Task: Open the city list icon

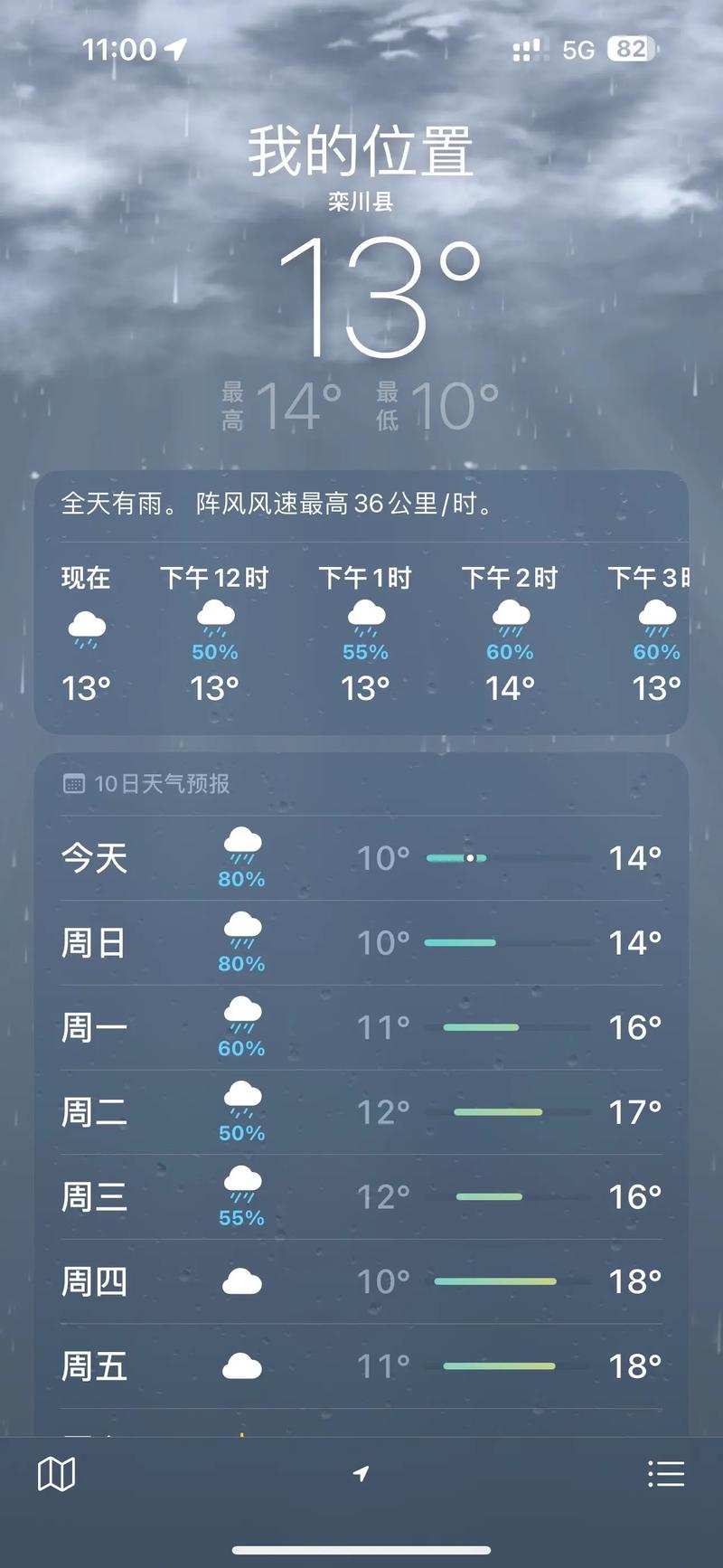Action: point(666,1474)
